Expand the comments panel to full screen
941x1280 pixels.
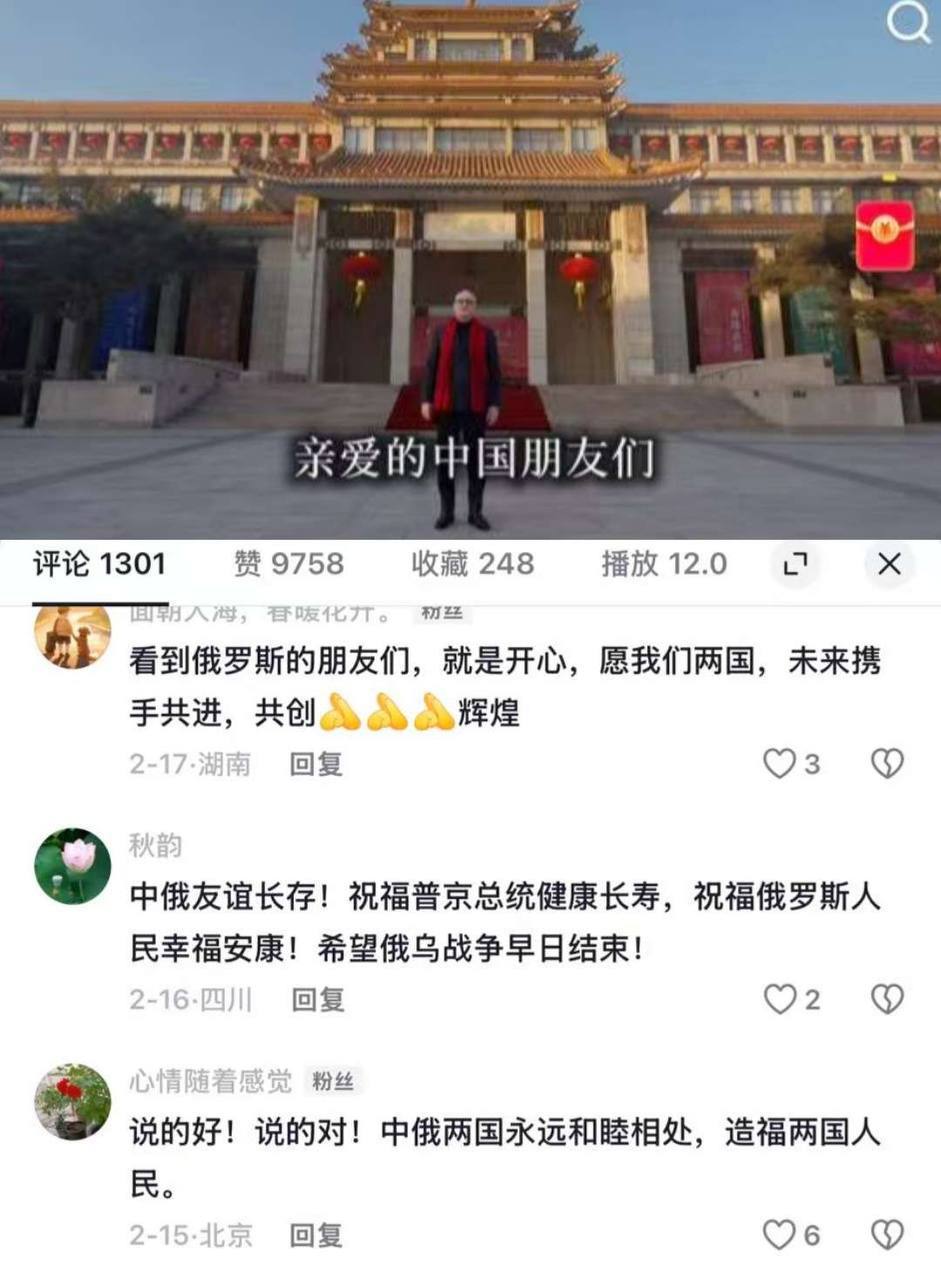click(795, 565)
